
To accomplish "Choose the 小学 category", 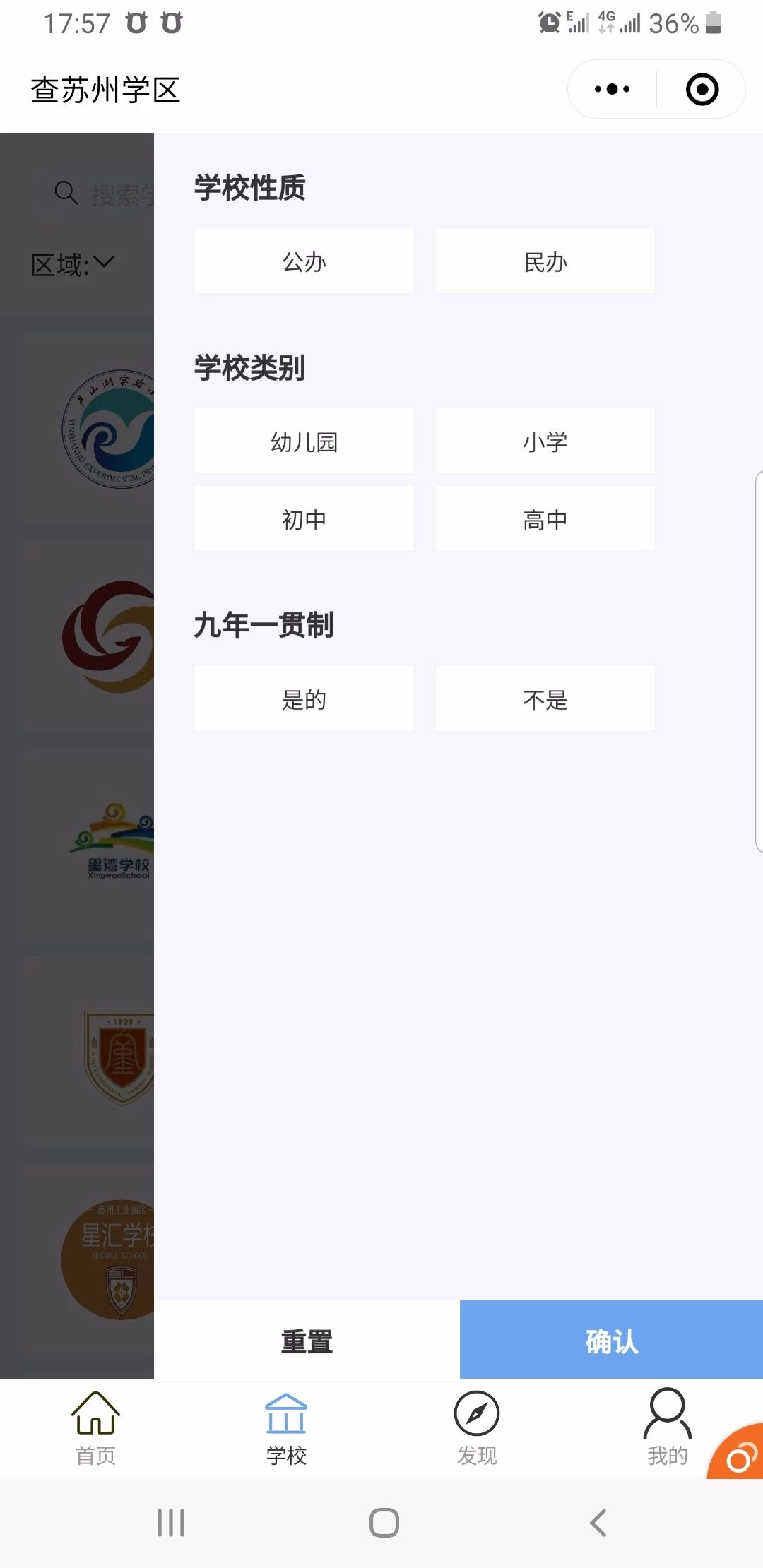I will point(545,441).
